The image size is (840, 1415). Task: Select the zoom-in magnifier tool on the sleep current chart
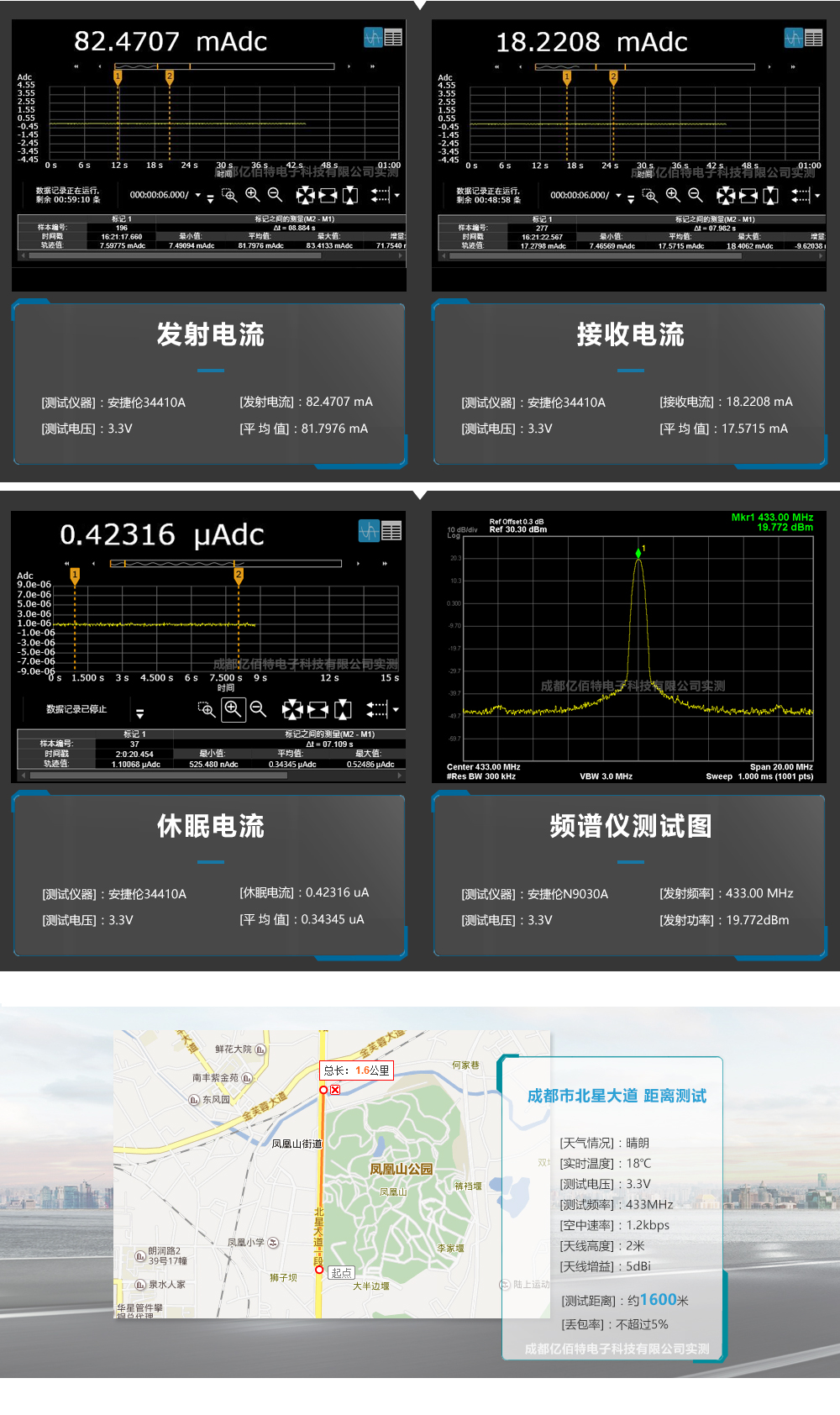click(x=234, y=710)
